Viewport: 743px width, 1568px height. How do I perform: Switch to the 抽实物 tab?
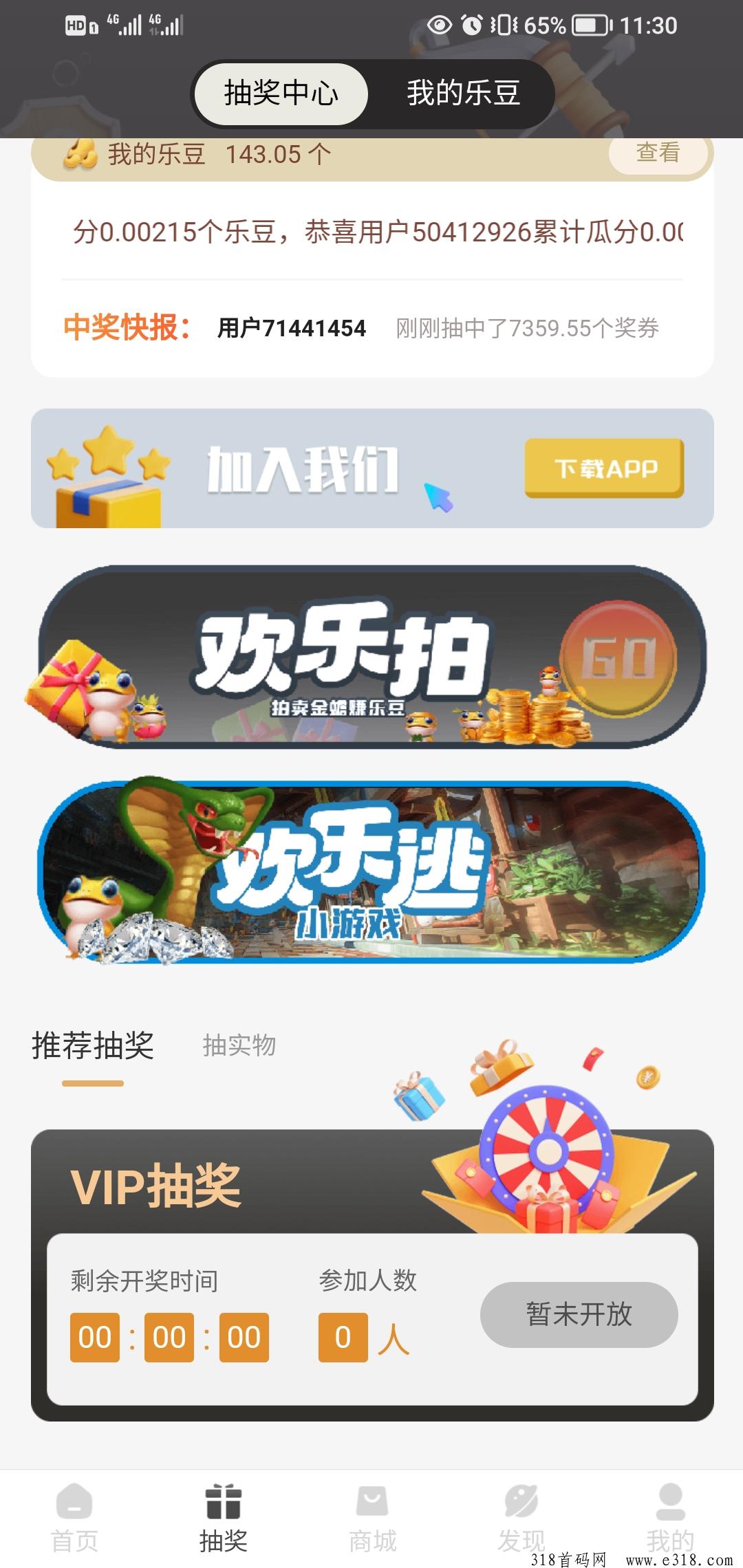point(239,1045)
